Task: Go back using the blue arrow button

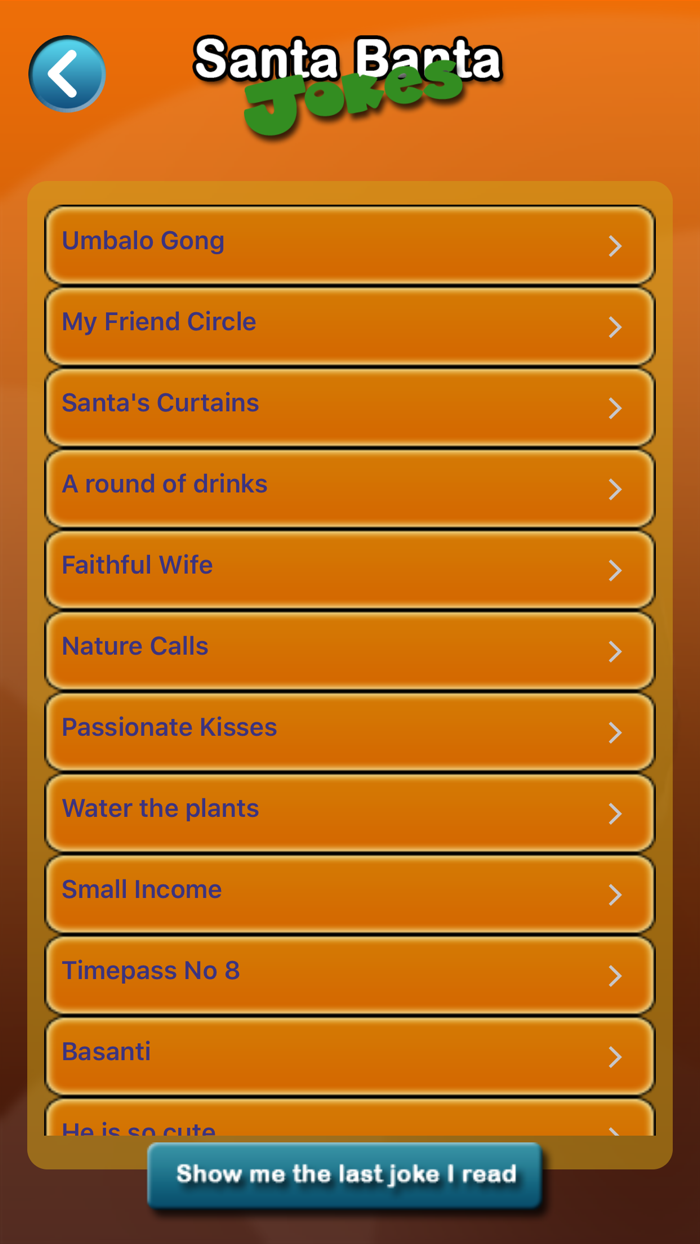Action: (x=67, y=74)
